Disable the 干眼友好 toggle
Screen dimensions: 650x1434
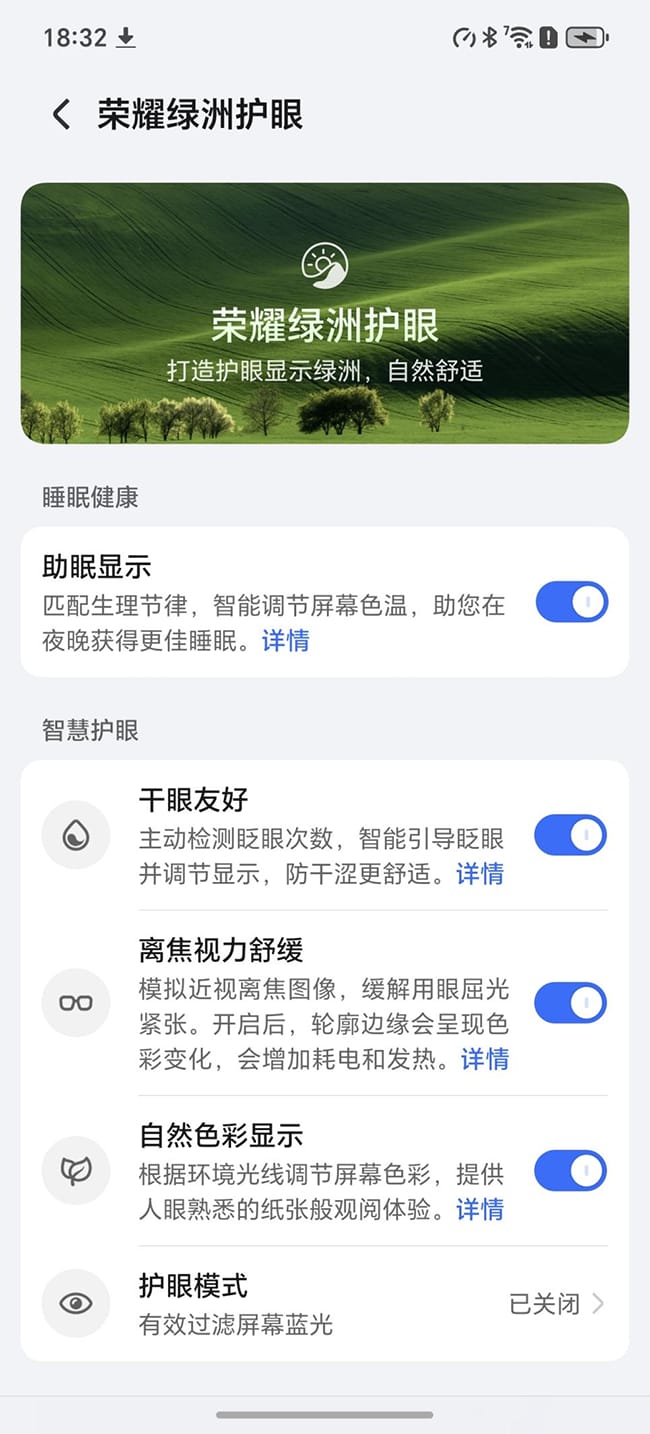point(570,835)
